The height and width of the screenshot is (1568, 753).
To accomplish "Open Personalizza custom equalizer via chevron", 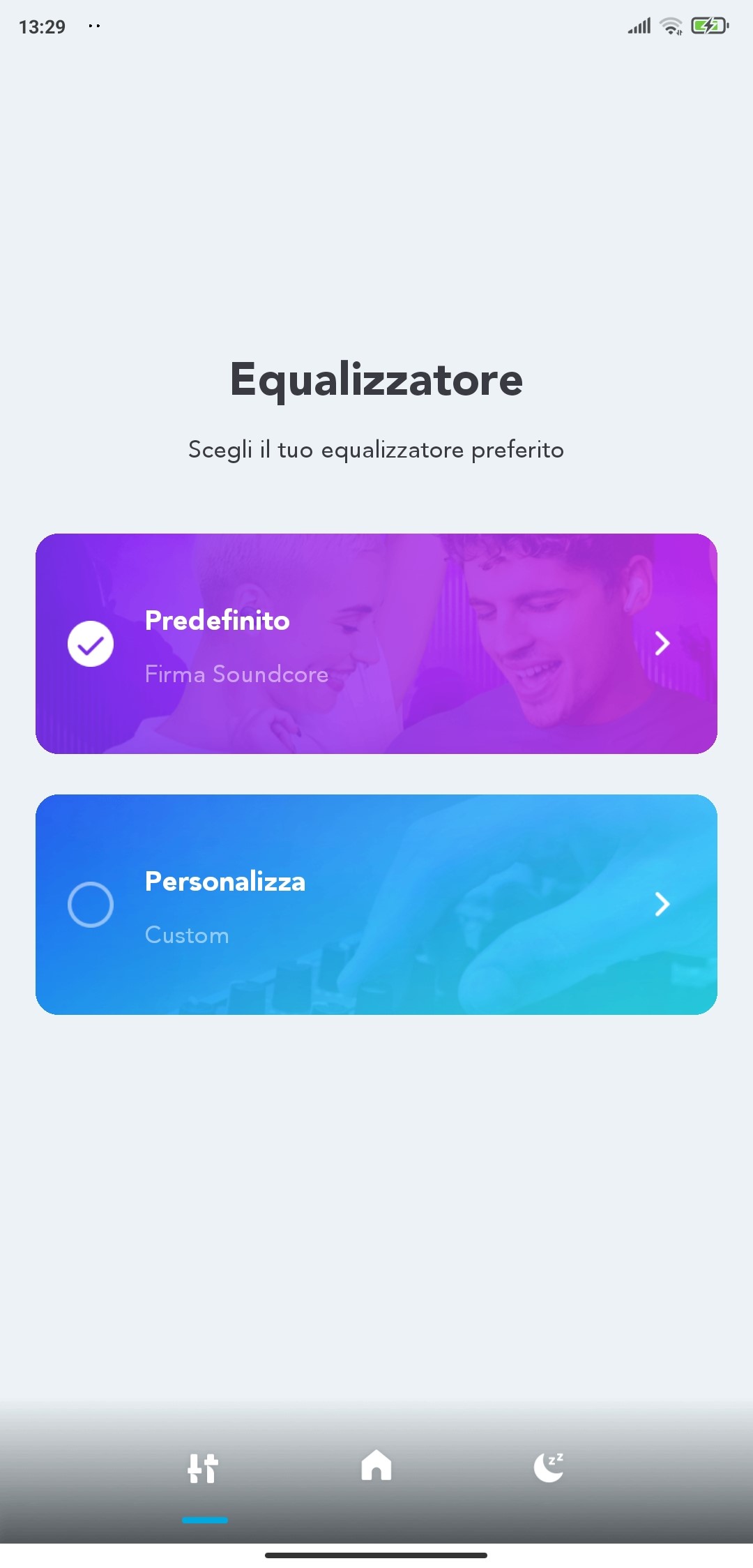I will click(662, 905).
